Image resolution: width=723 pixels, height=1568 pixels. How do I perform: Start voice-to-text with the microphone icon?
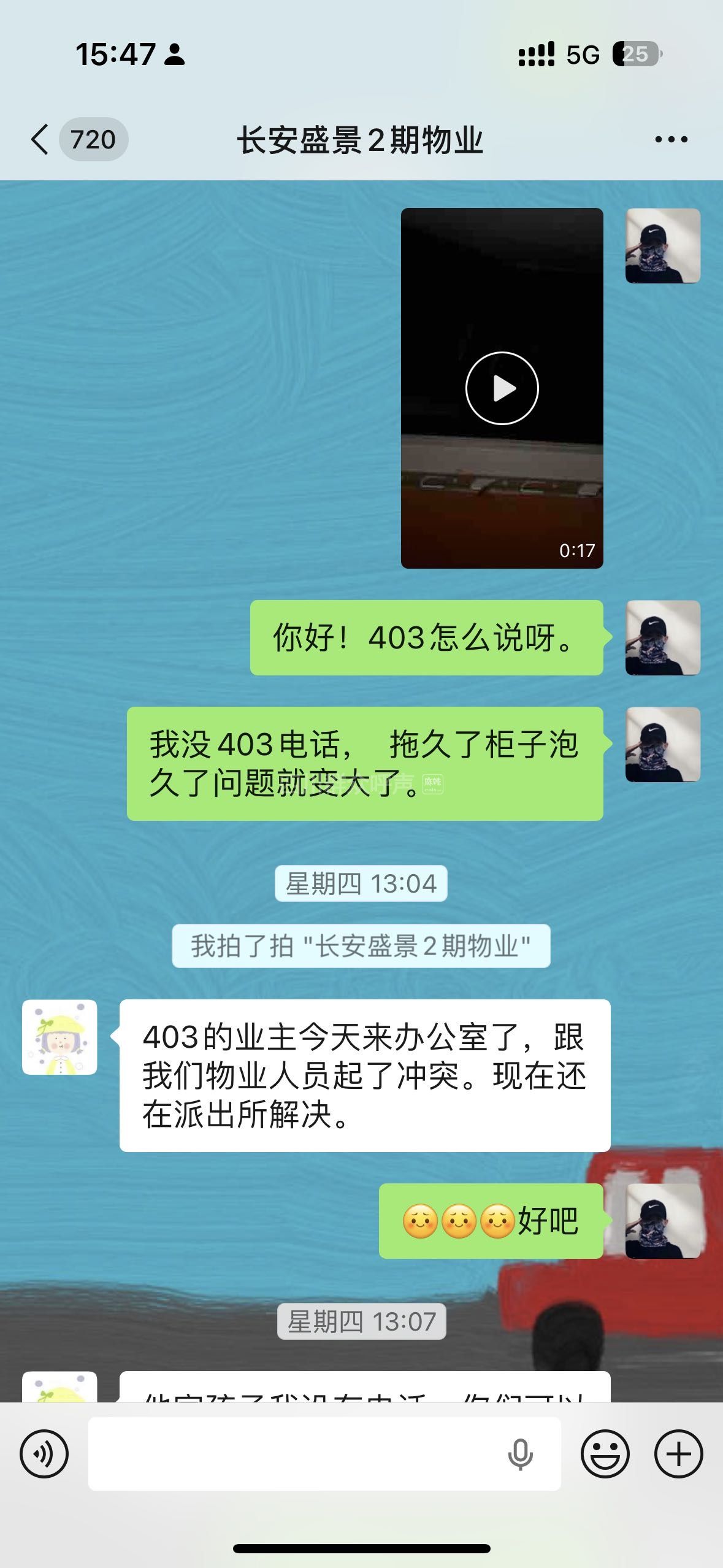[520, 1453]
